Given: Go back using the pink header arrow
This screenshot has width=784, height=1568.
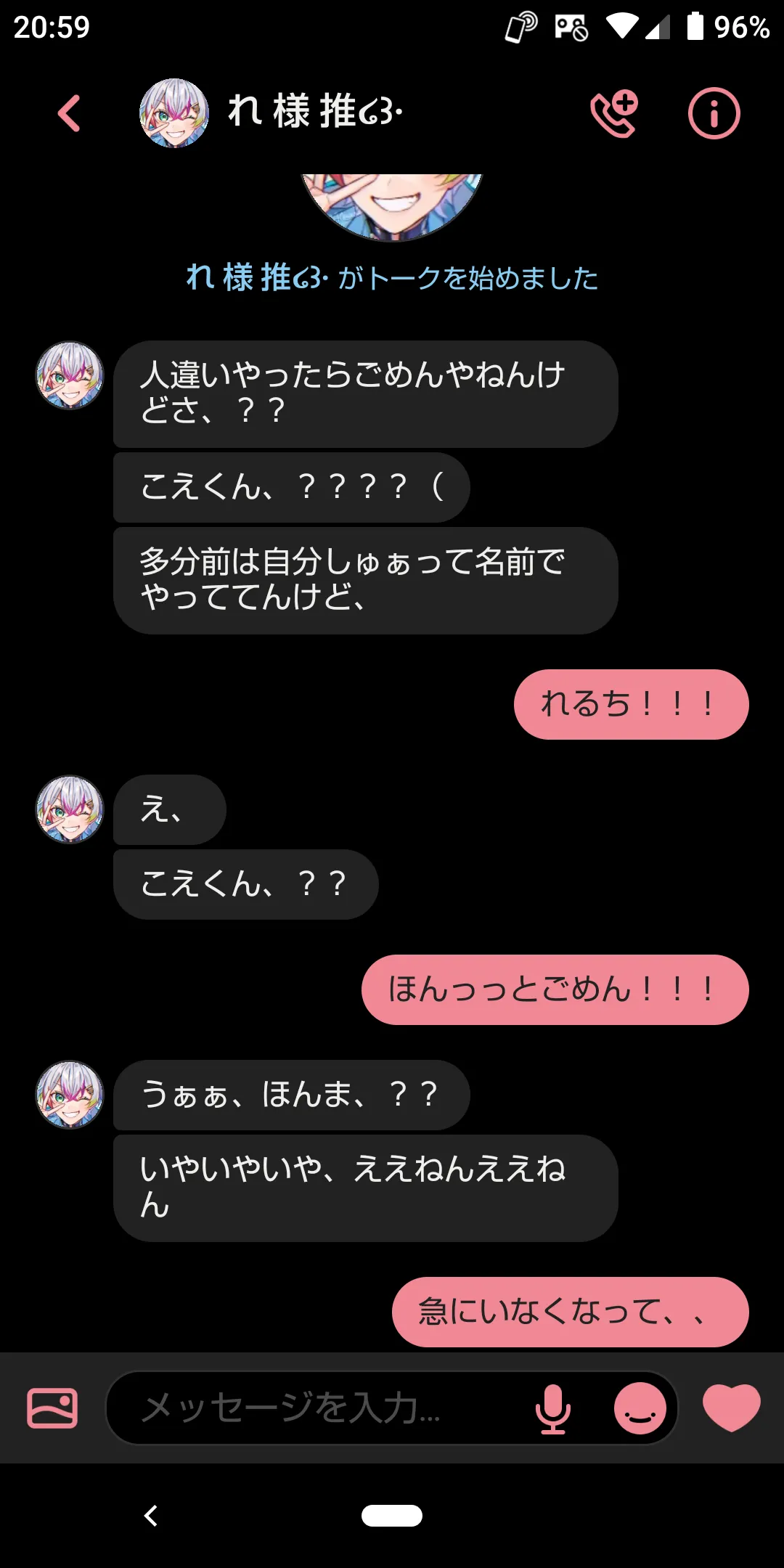Looking at the screenshot, I should 69,113.
